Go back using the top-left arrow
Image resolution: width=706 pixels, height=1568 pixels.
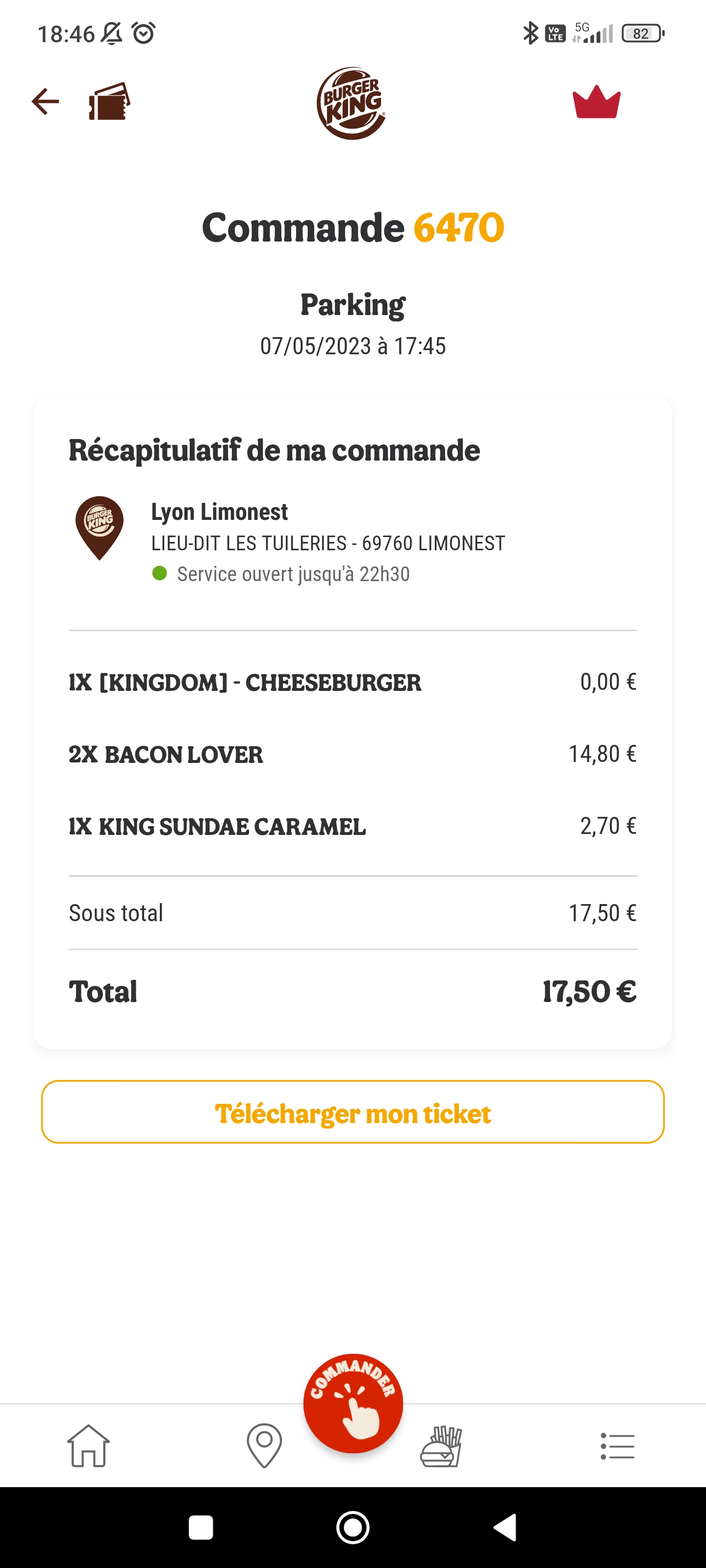point(46,101)
